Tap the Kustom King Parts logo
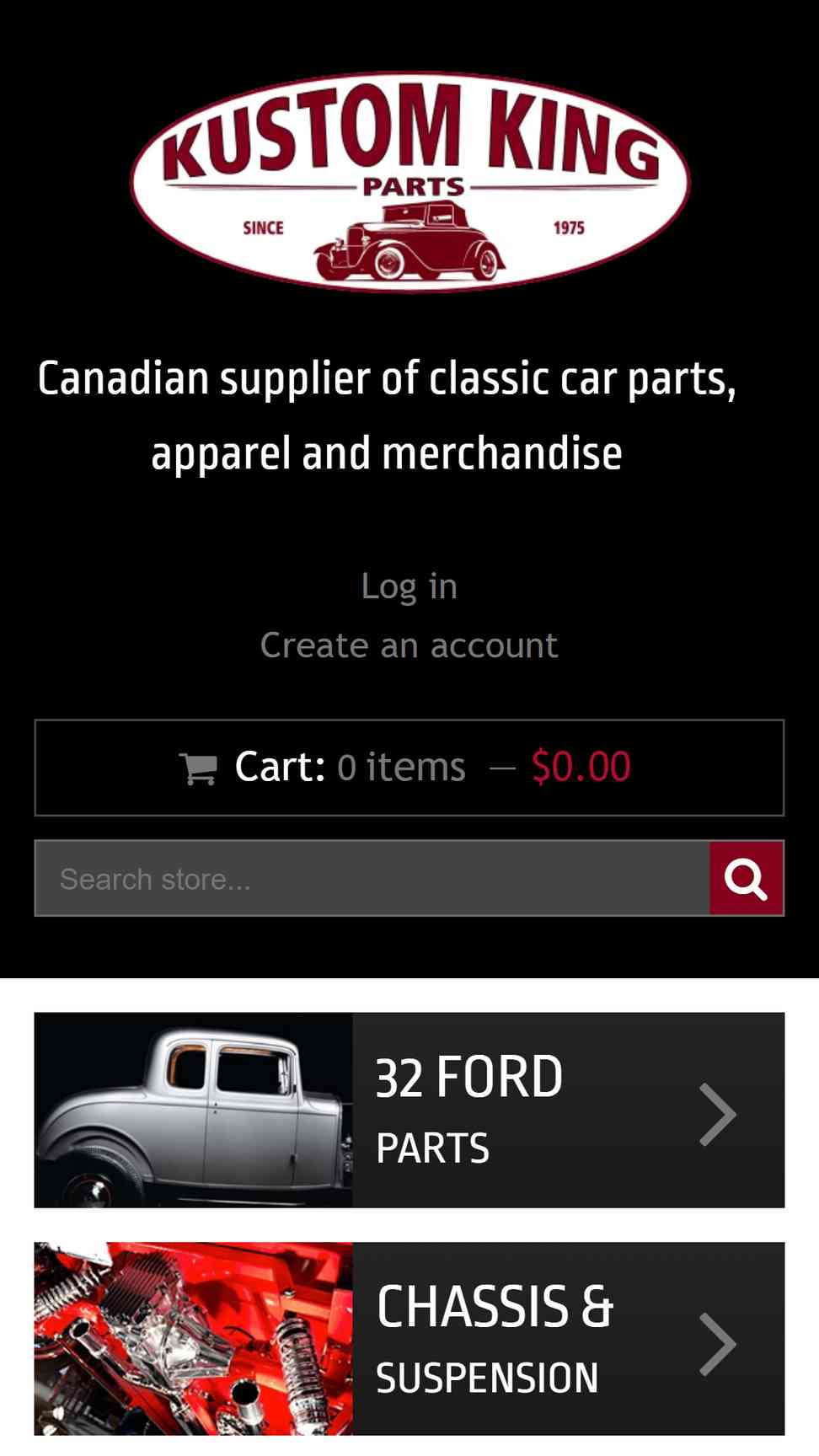The height and width of the screenshot is (1456, 819). [410, 183]
